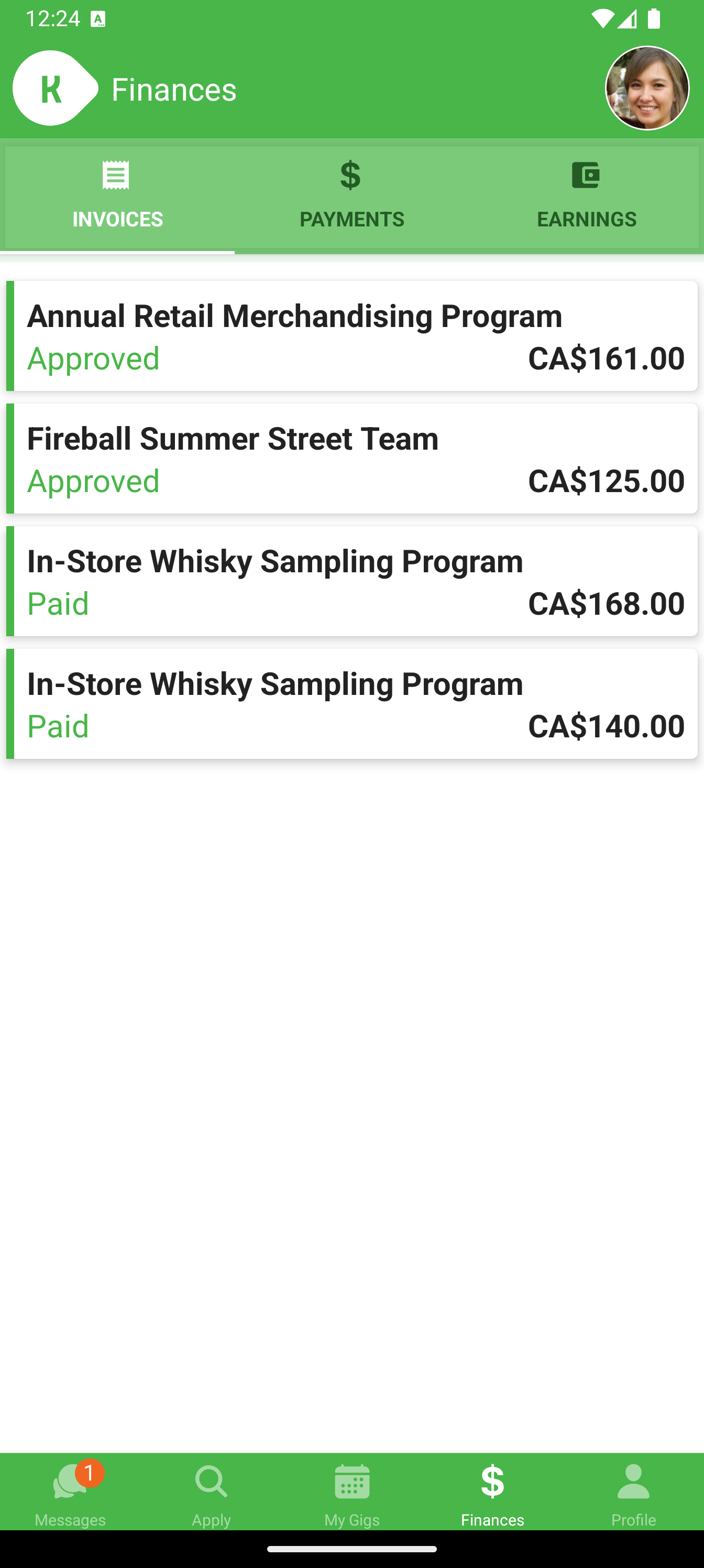The width and height of the screenshot is (704, 1568).
Task: Go to Messages in bottom navigation
Action: 71,1493
